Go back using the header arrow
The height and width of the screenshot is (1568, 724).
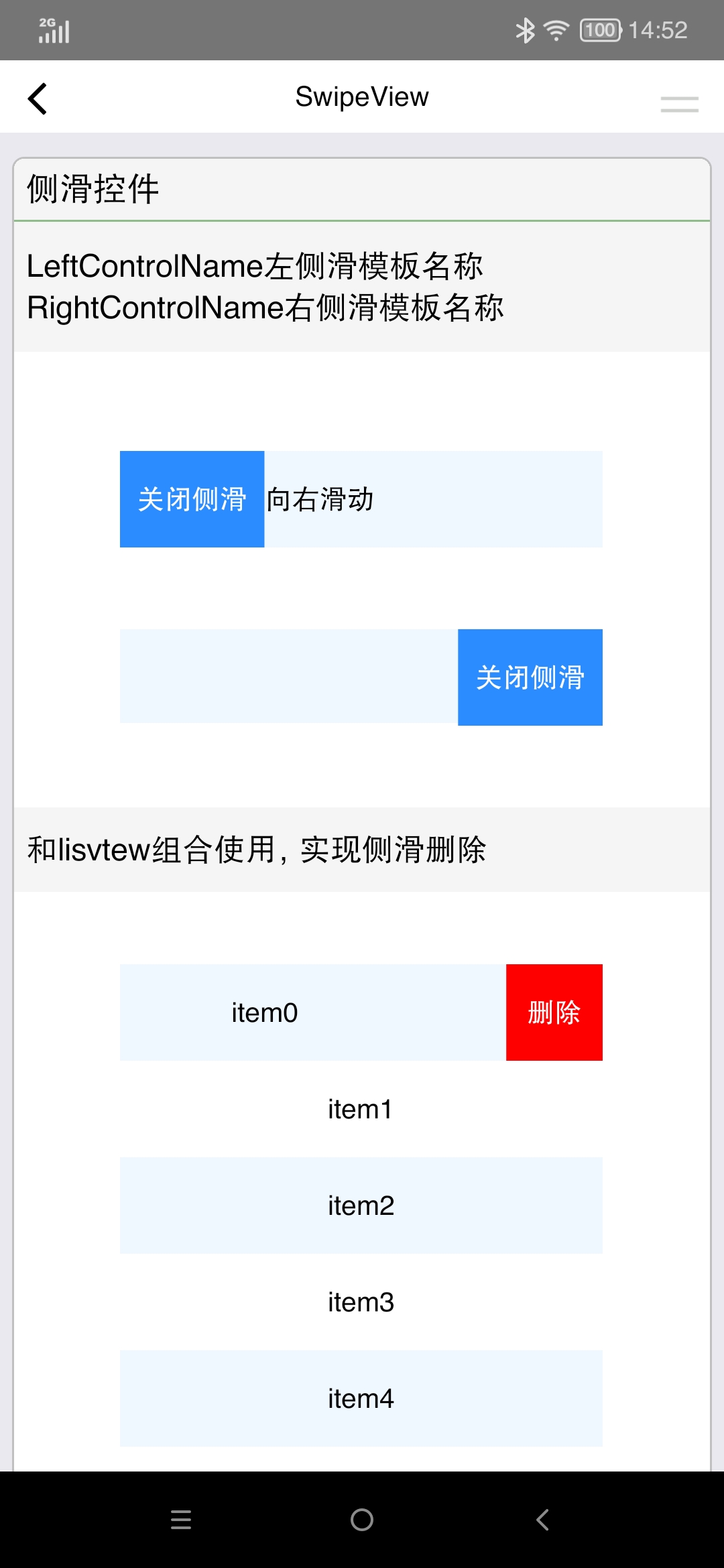click(38, 99)
